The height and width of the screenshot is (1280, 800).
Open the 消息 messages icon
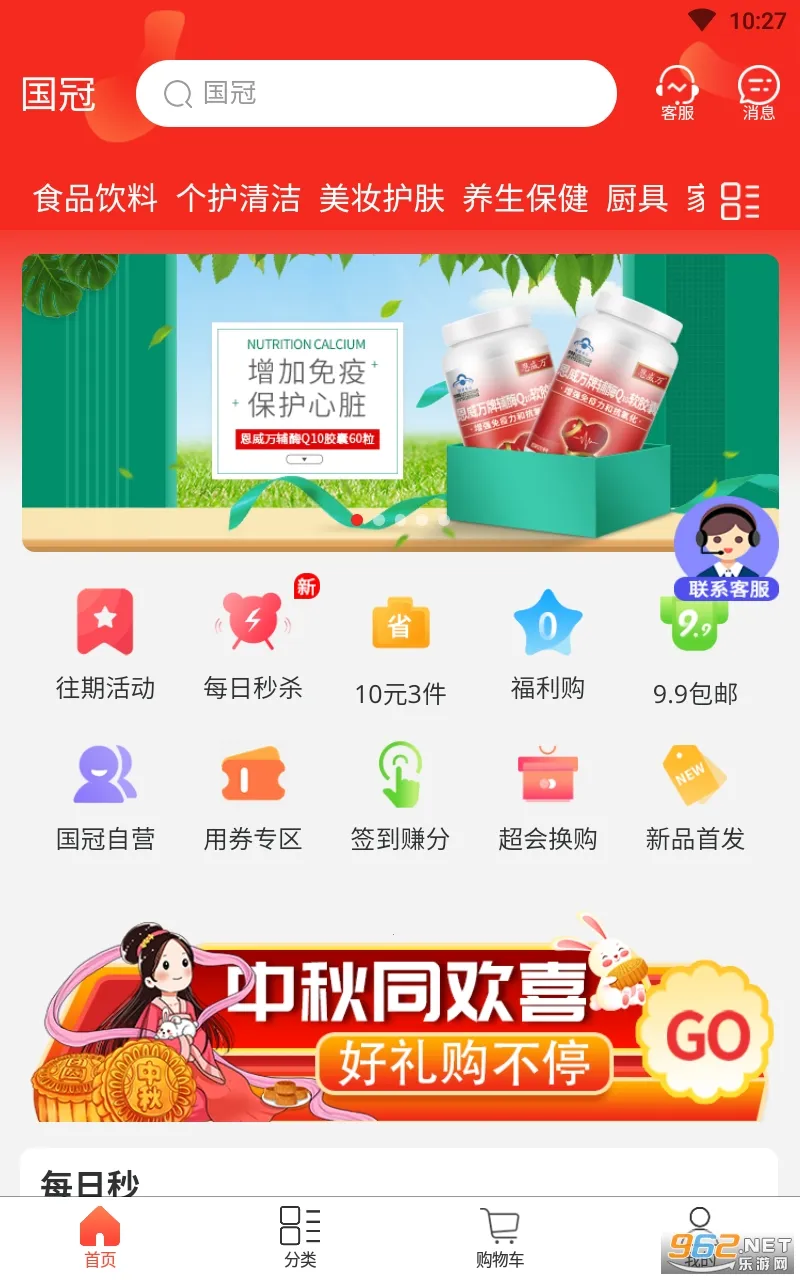pyautogui.click(x=758, y=93)
